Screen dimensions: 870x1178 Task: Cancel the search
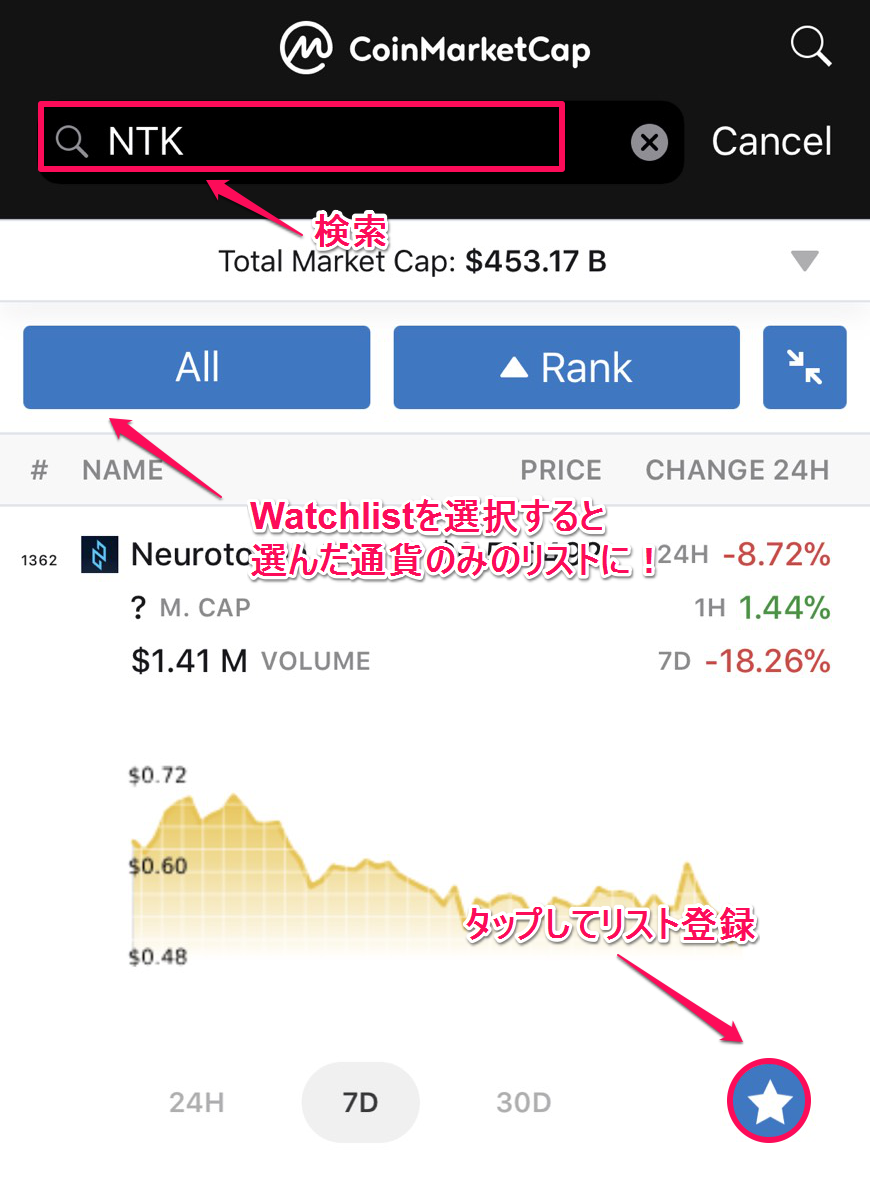[771, 142]
